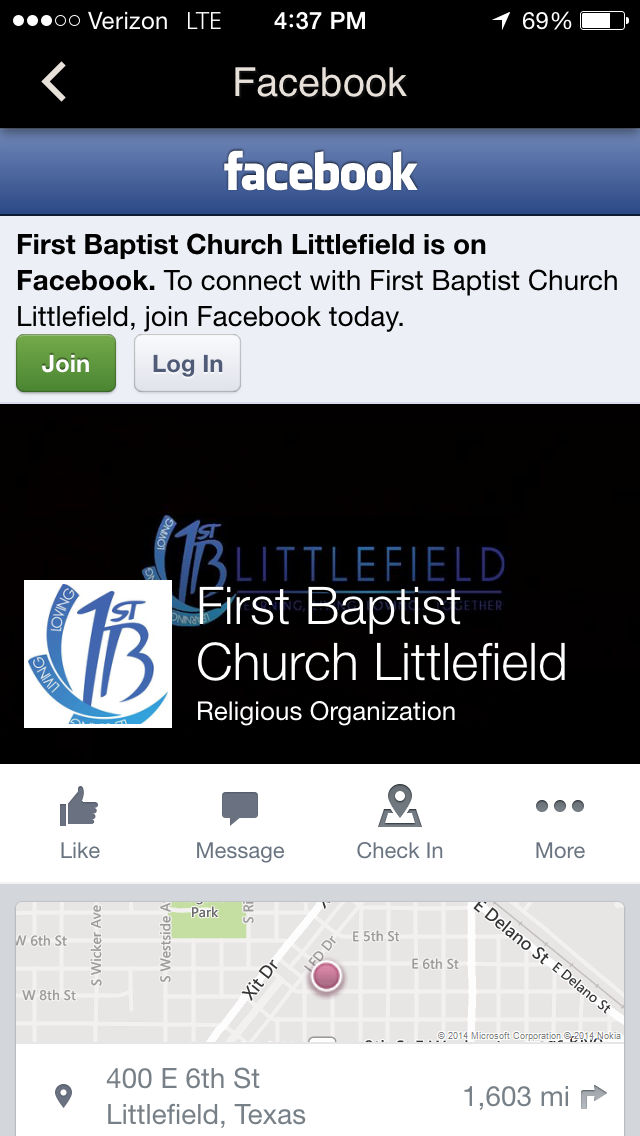The image size is (640, 1136).
Task: Open the More options menu
Action: (x=560, y=824)
